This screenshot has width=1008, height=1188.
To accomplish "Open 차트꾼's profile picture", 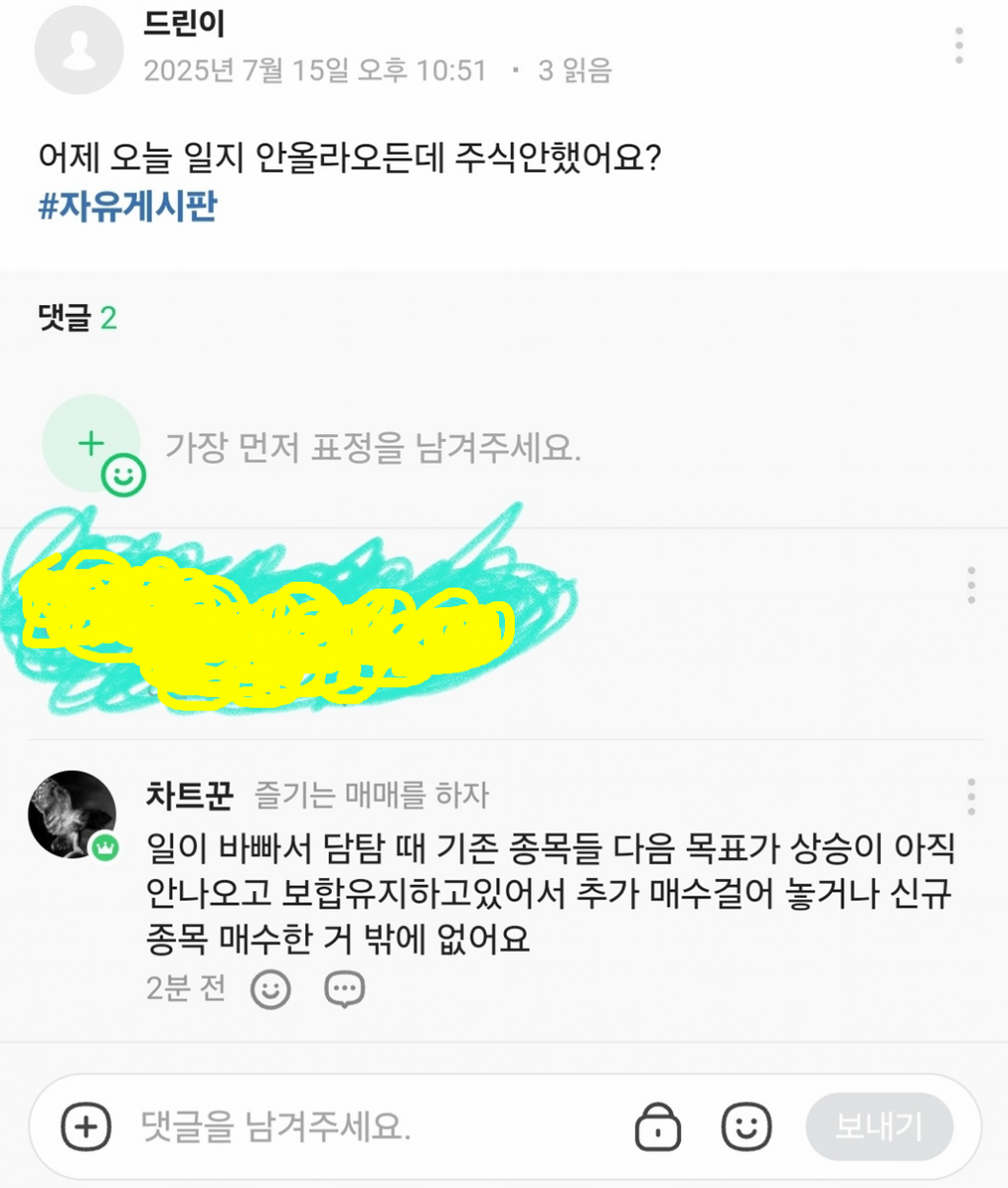I will click(x=72, y=814).
